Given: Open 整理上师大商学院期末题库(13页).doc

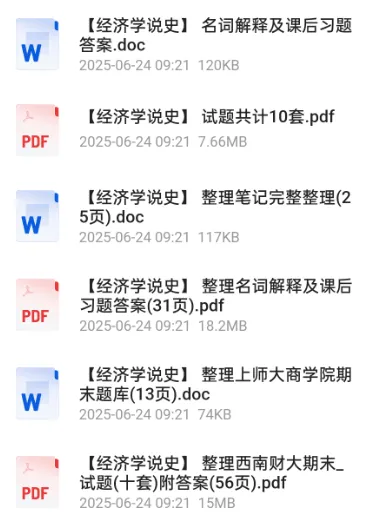Looking at the screenshot, I should pyautogui.click(x=192, y=393).
